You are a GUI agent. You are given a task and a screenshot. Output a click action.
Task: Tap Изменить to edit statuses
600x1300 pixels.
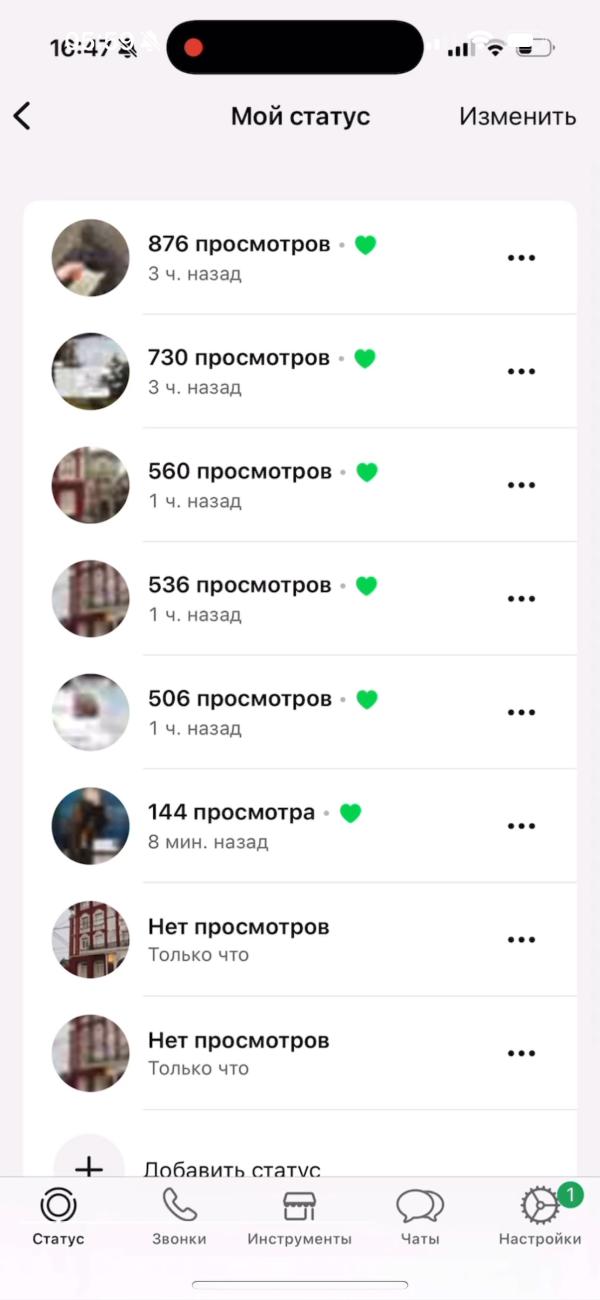[x=517, y=116]
